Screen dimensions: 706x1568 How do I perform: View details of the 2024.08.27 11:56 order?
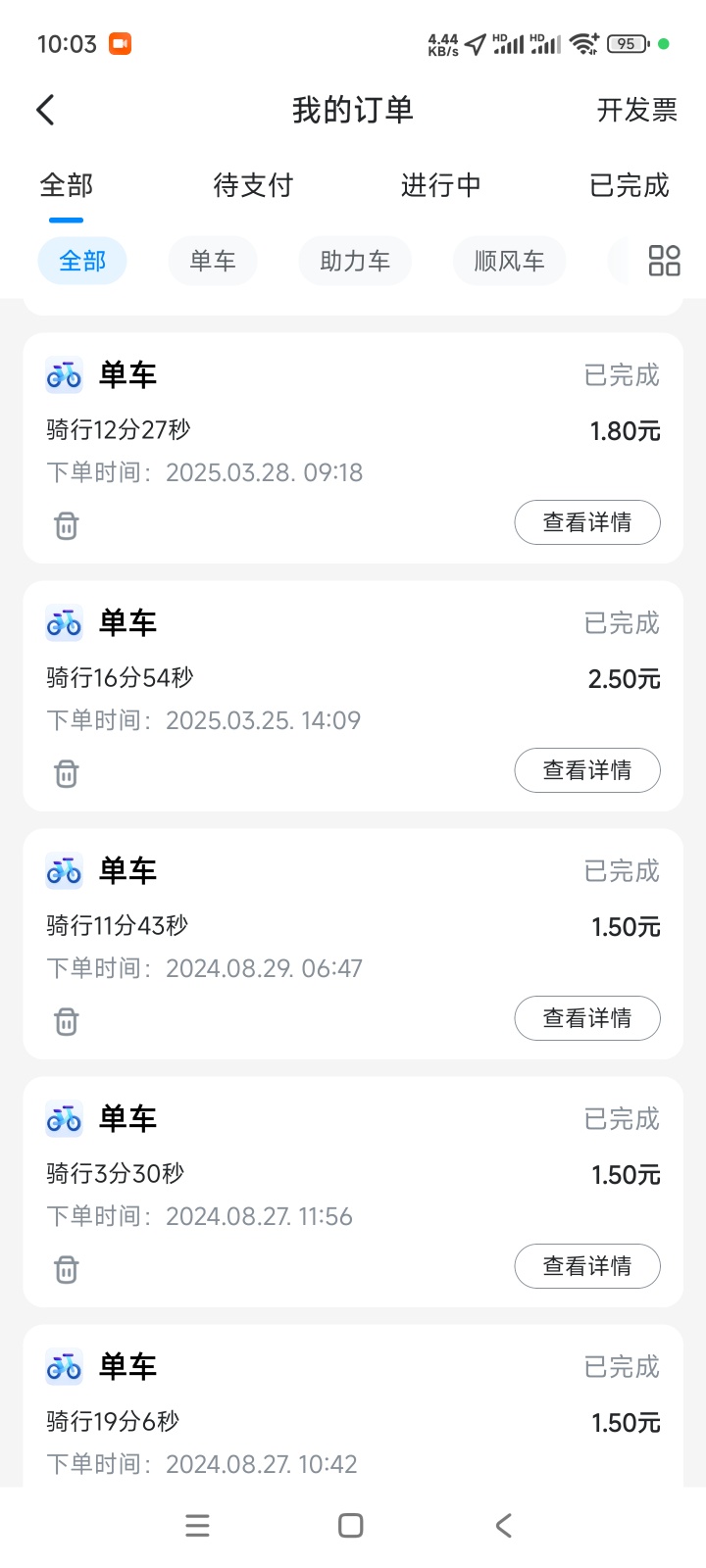(587, 1266)
